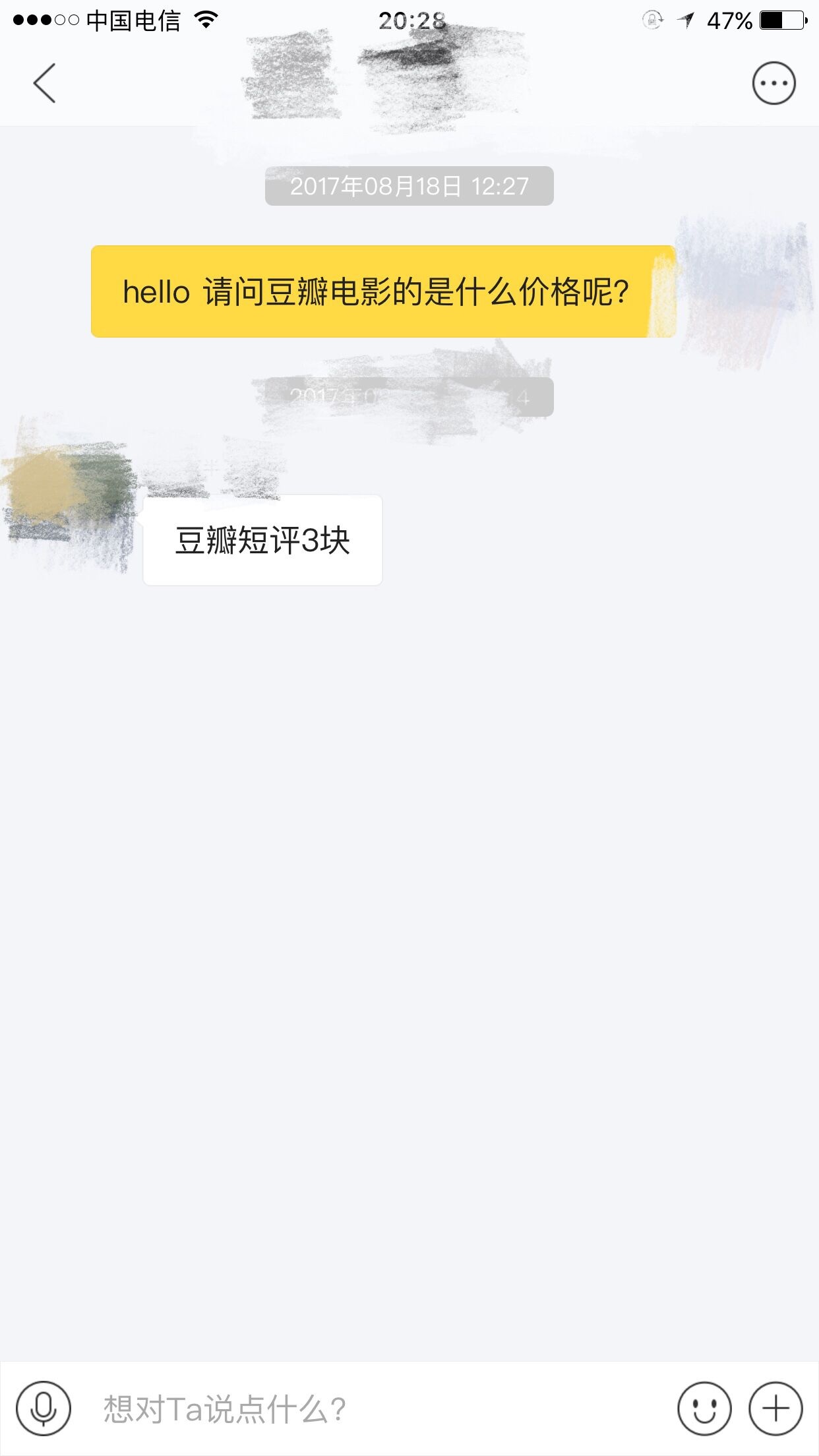Screen dimensions: 819x1456
Task: Open the plus attachment menu
Action: 775,1409
